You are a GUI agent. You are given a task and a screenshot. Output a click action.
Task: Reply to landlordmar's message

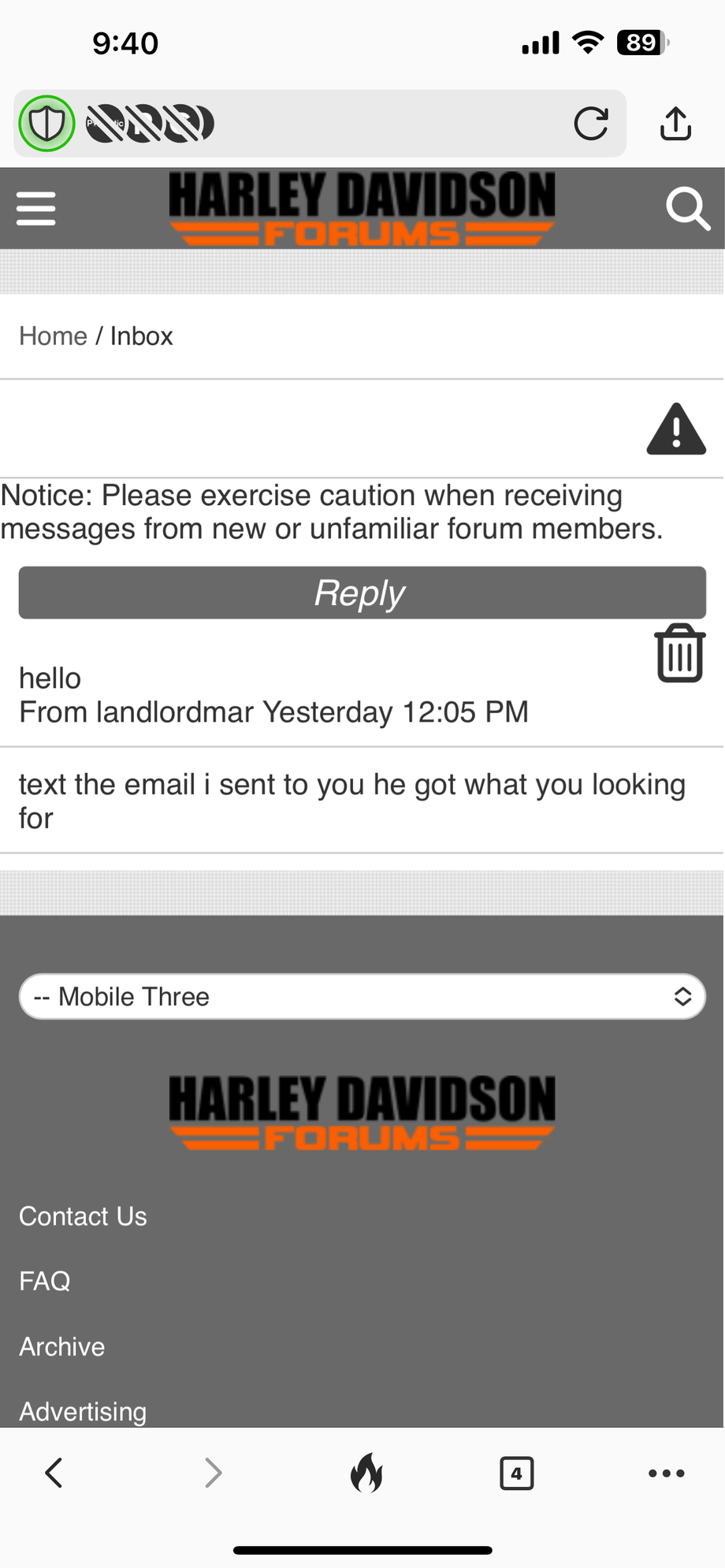click(362, 593)
